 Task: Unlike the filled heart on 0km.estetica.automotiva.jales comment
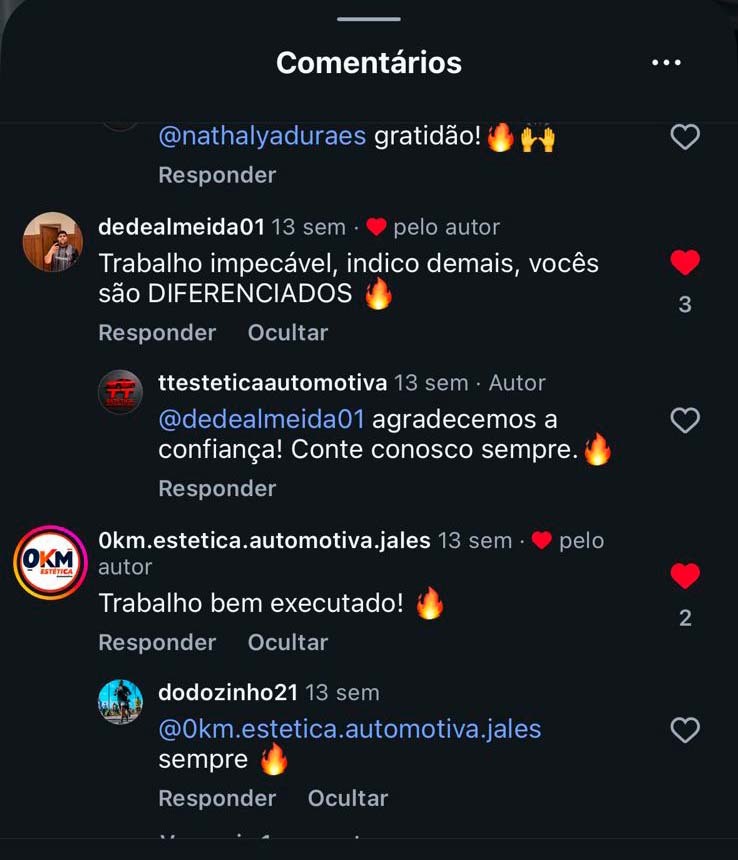tap(684, 575)
